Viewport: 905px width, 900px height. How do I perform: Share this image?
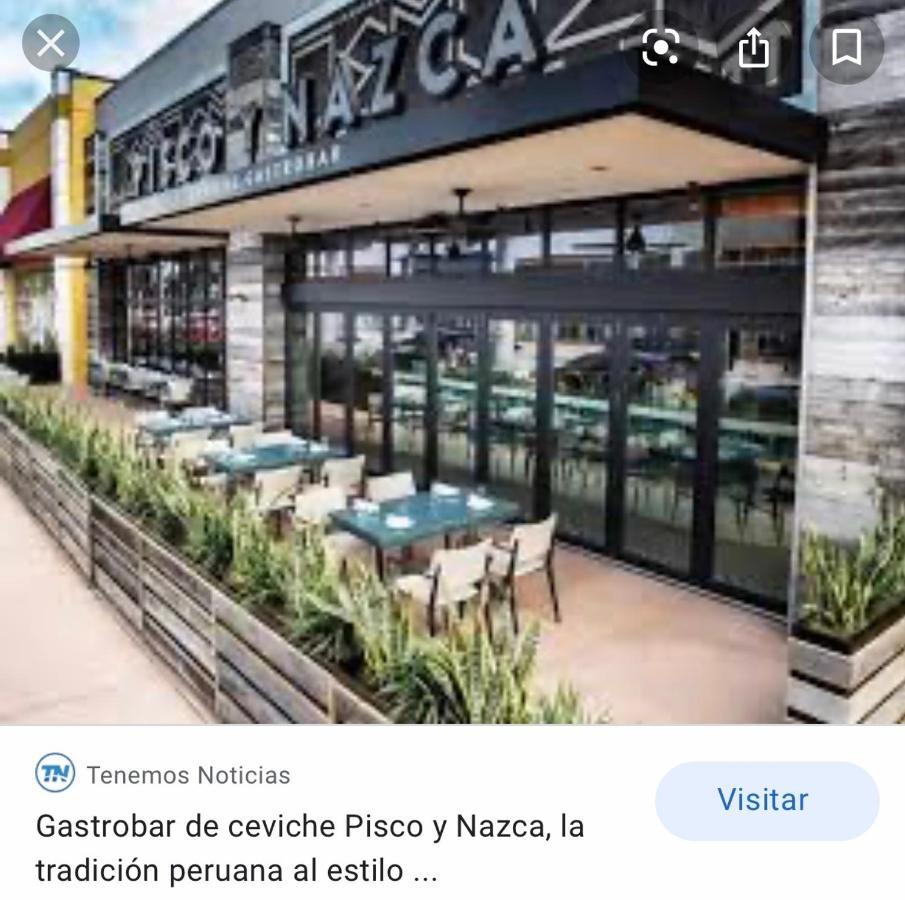(753, 46)
